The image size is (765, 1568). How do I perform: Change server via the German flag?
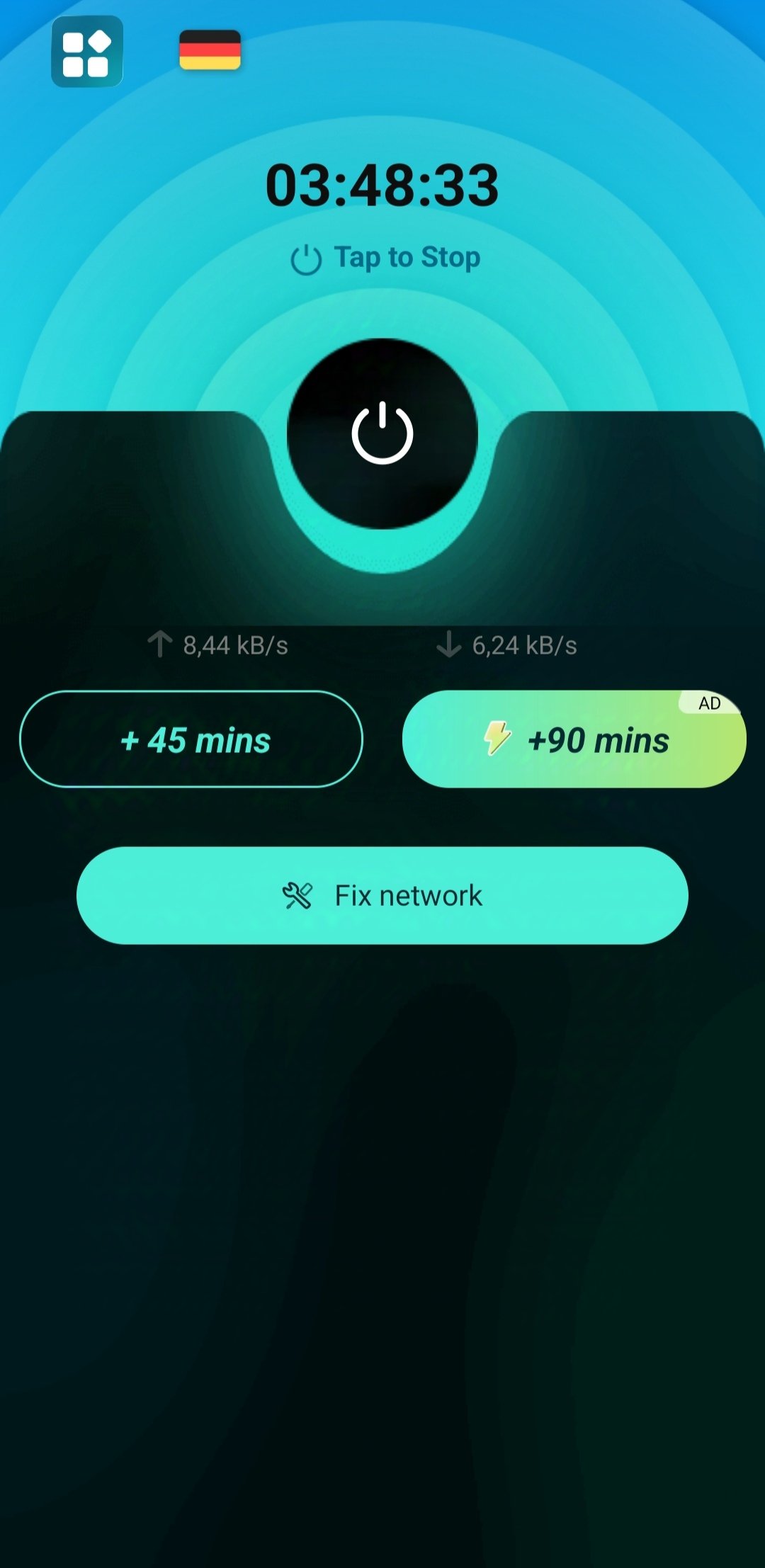(x=210, y=50)
